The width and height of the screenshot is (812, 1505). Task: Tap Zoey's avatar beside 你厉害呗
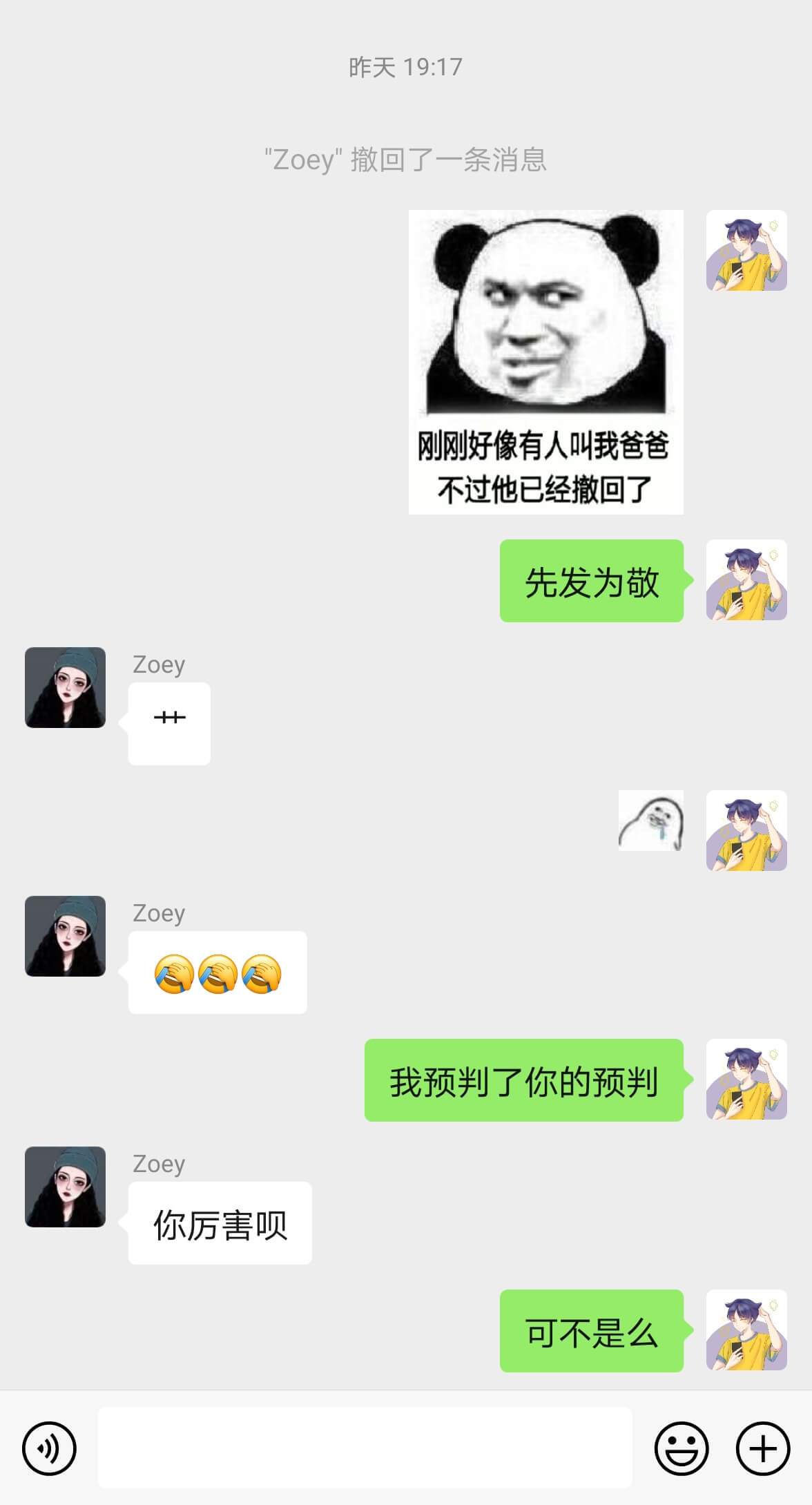[x=66, y=1187]
